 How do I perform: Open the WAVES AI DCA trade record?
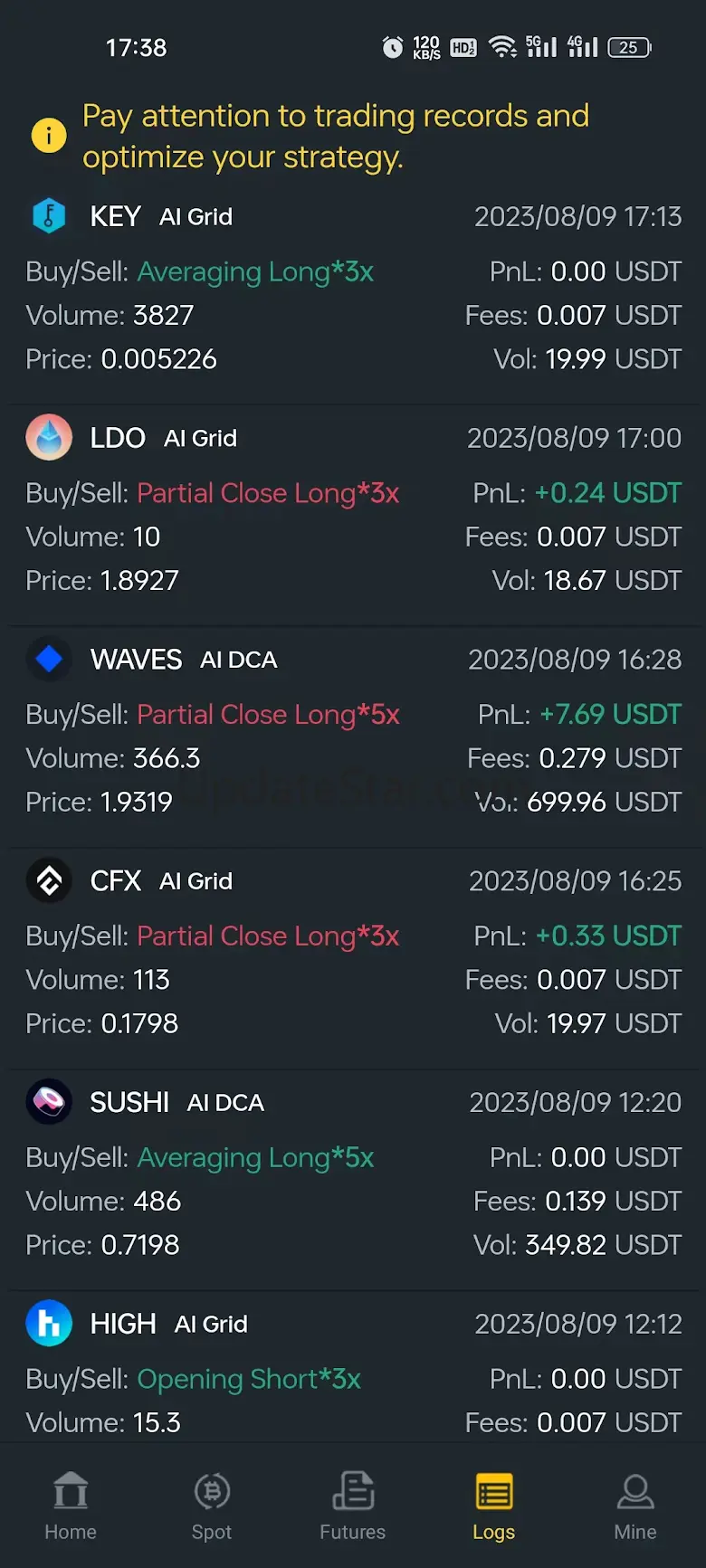[353, 733]
